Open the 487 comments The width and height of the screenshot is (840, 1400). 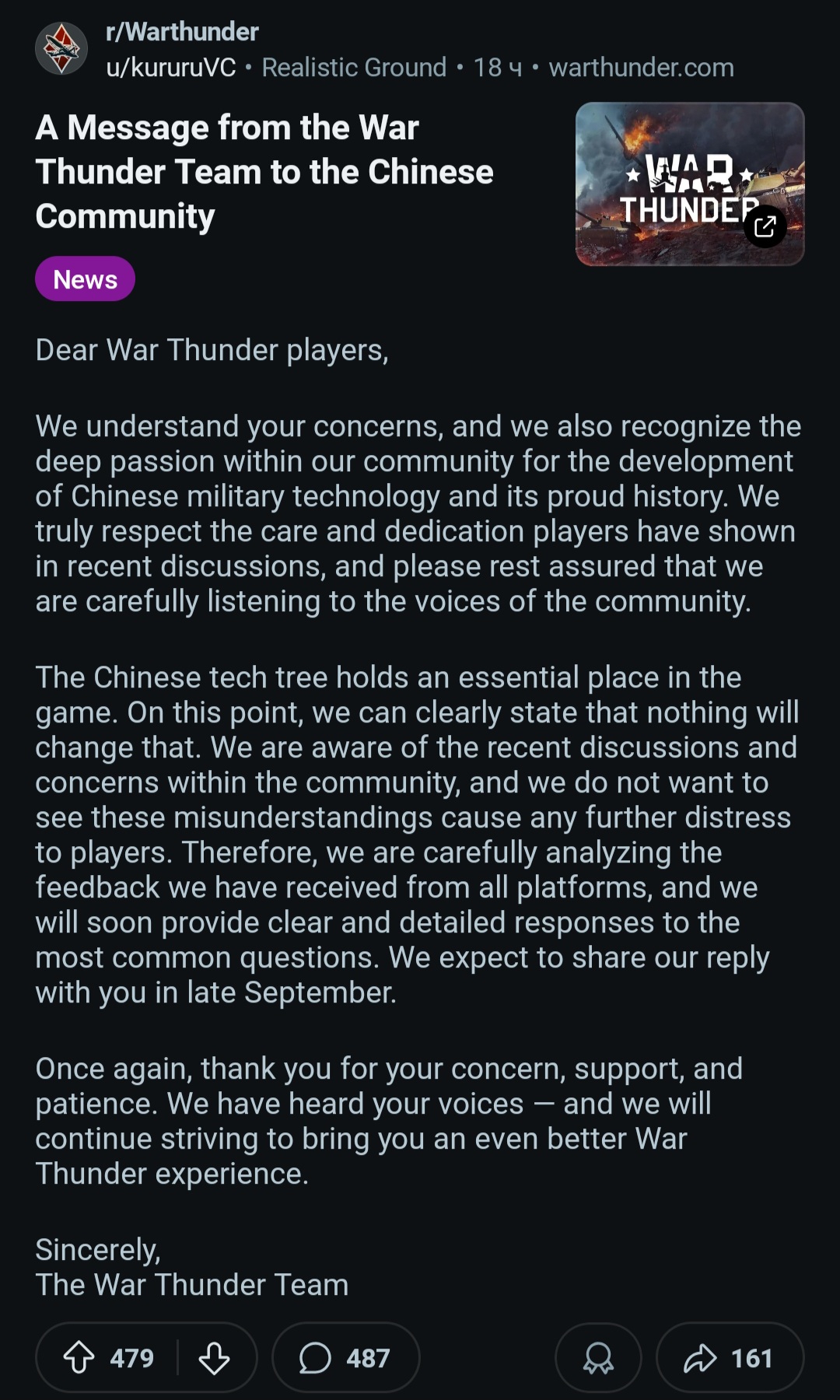tap(345, 1358)
